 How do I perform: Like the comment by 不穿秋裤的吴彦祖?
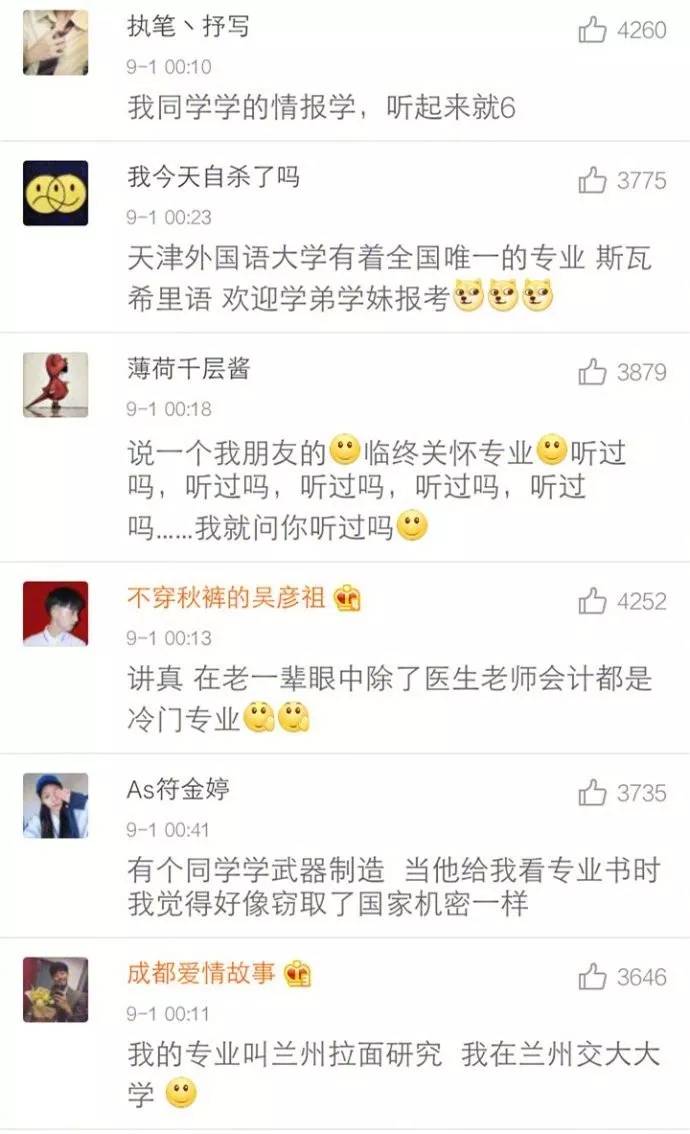(594, 601)
